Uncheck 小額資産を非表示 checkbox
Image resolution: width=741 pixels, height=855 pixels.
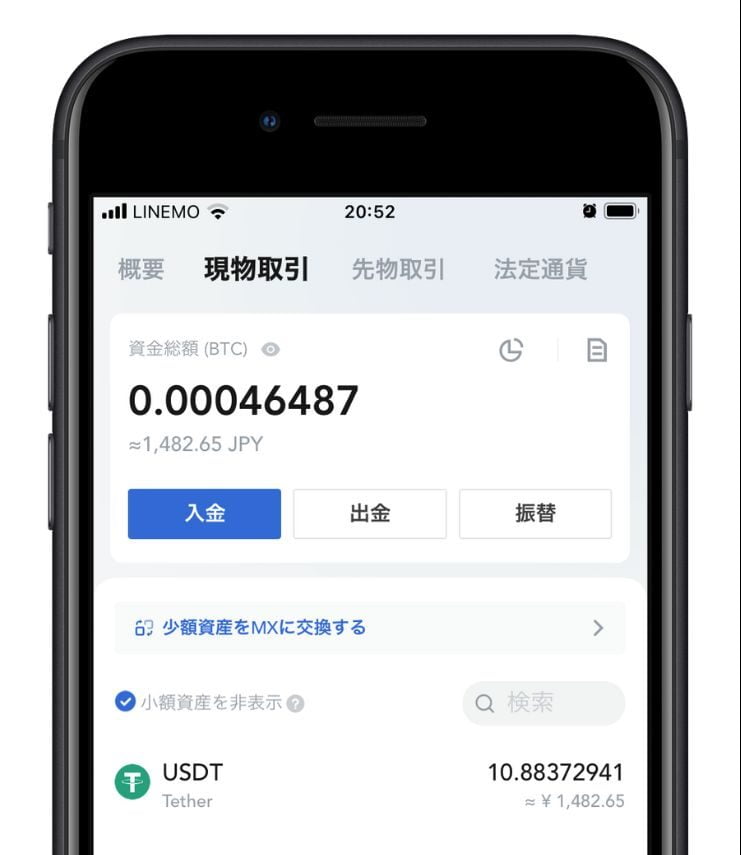click(125, 702)
